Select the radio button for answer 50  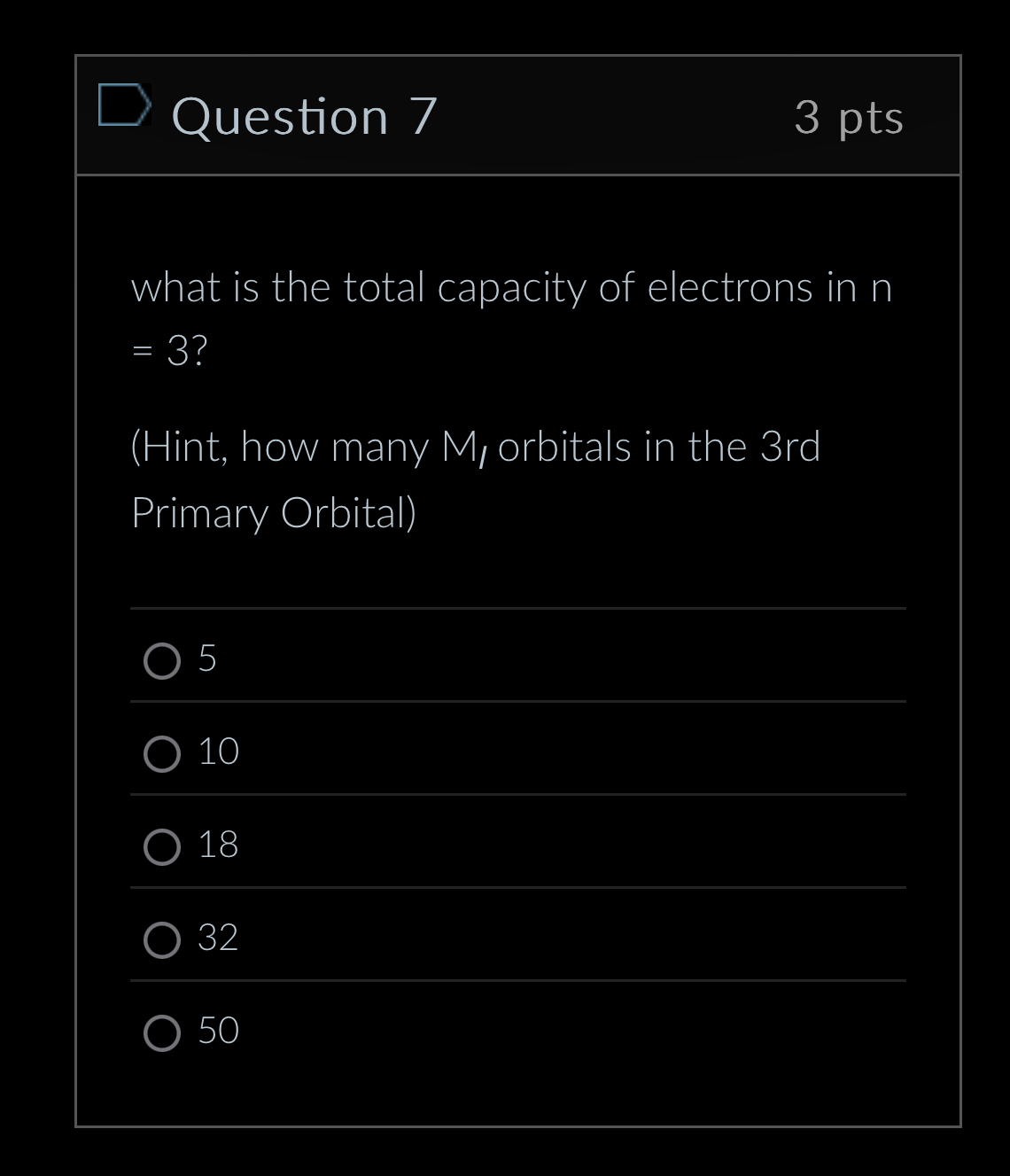[162, 1032]
